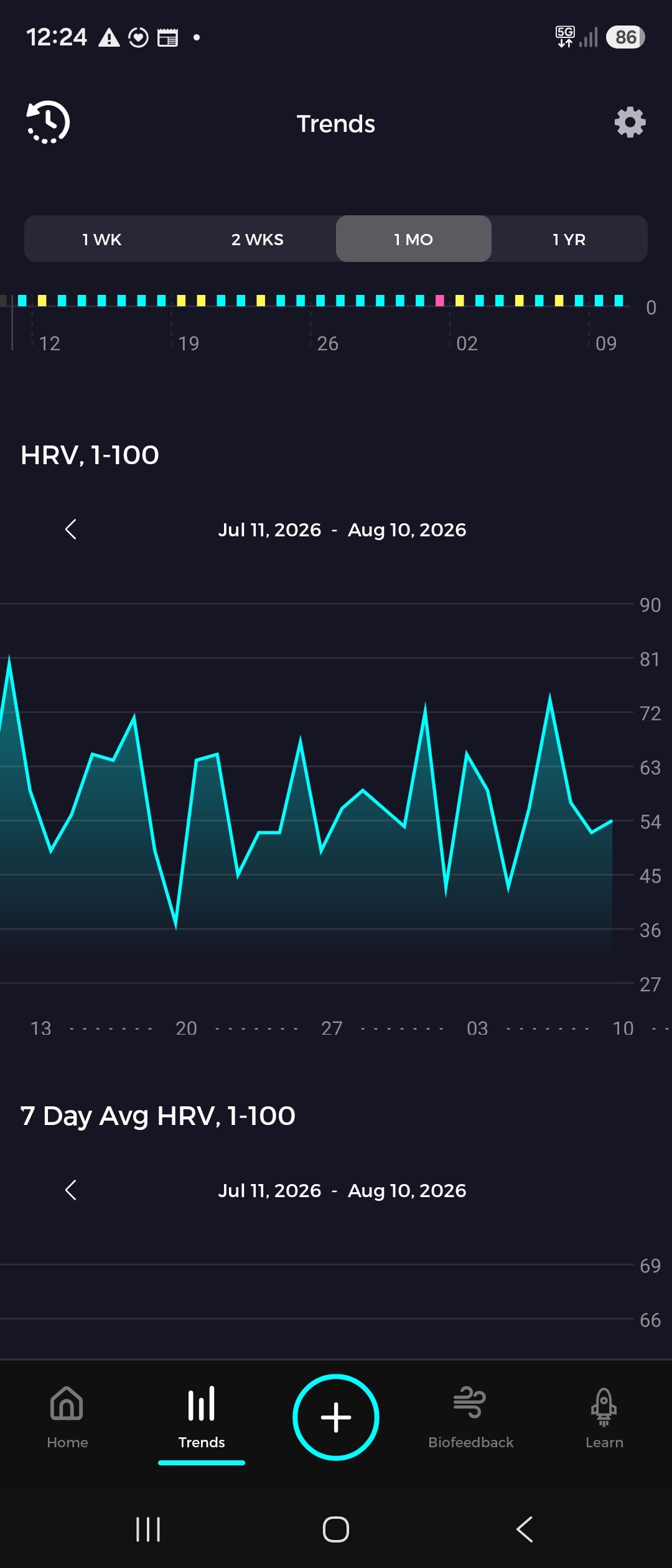Viewport: 672px width, 1568px height.
Task: Open system recent apps
Action: pyautogui.click(x=148, y=1529)
